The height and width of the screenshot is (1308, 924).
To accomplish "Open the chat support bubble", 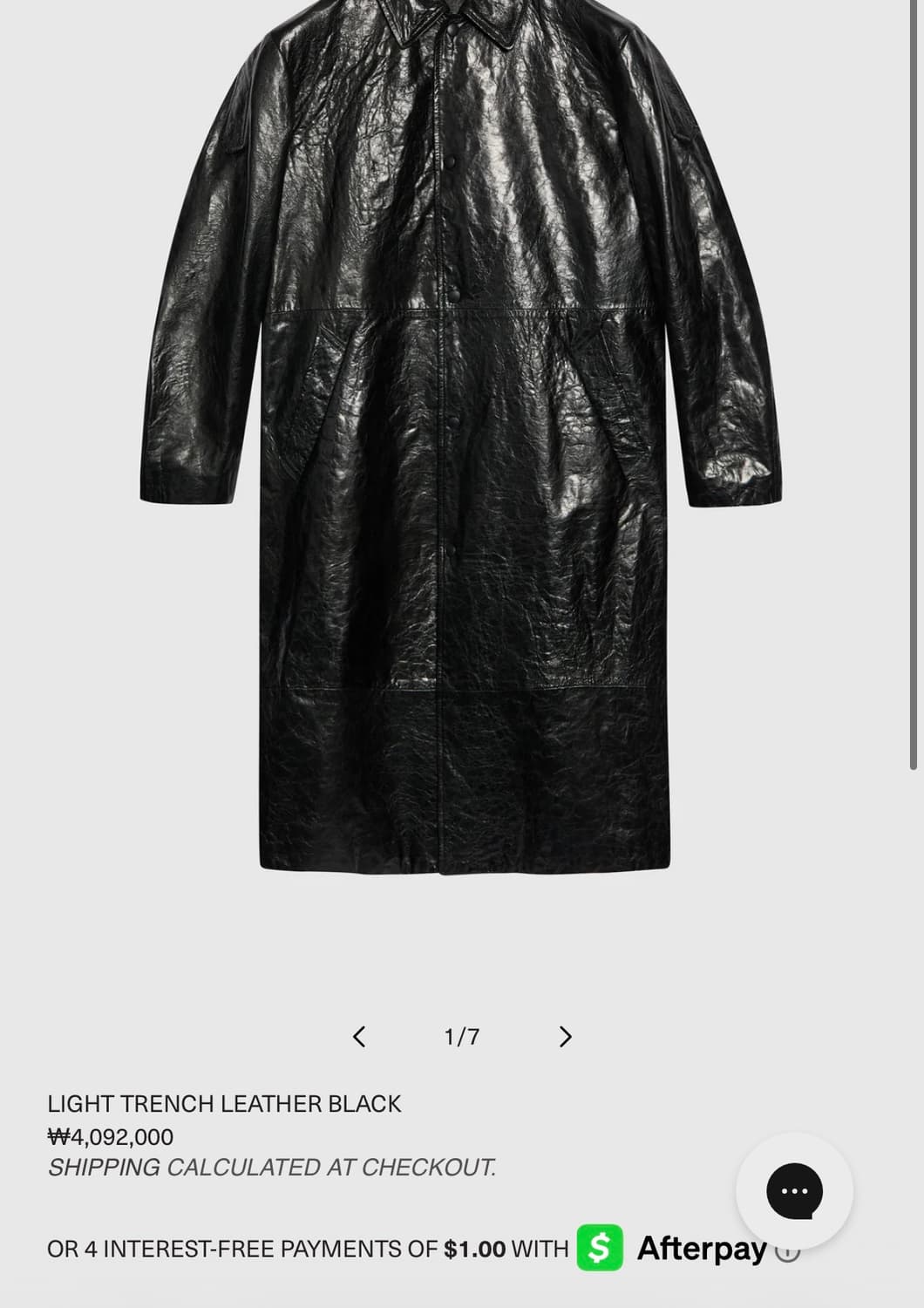I will (794, 1190).
